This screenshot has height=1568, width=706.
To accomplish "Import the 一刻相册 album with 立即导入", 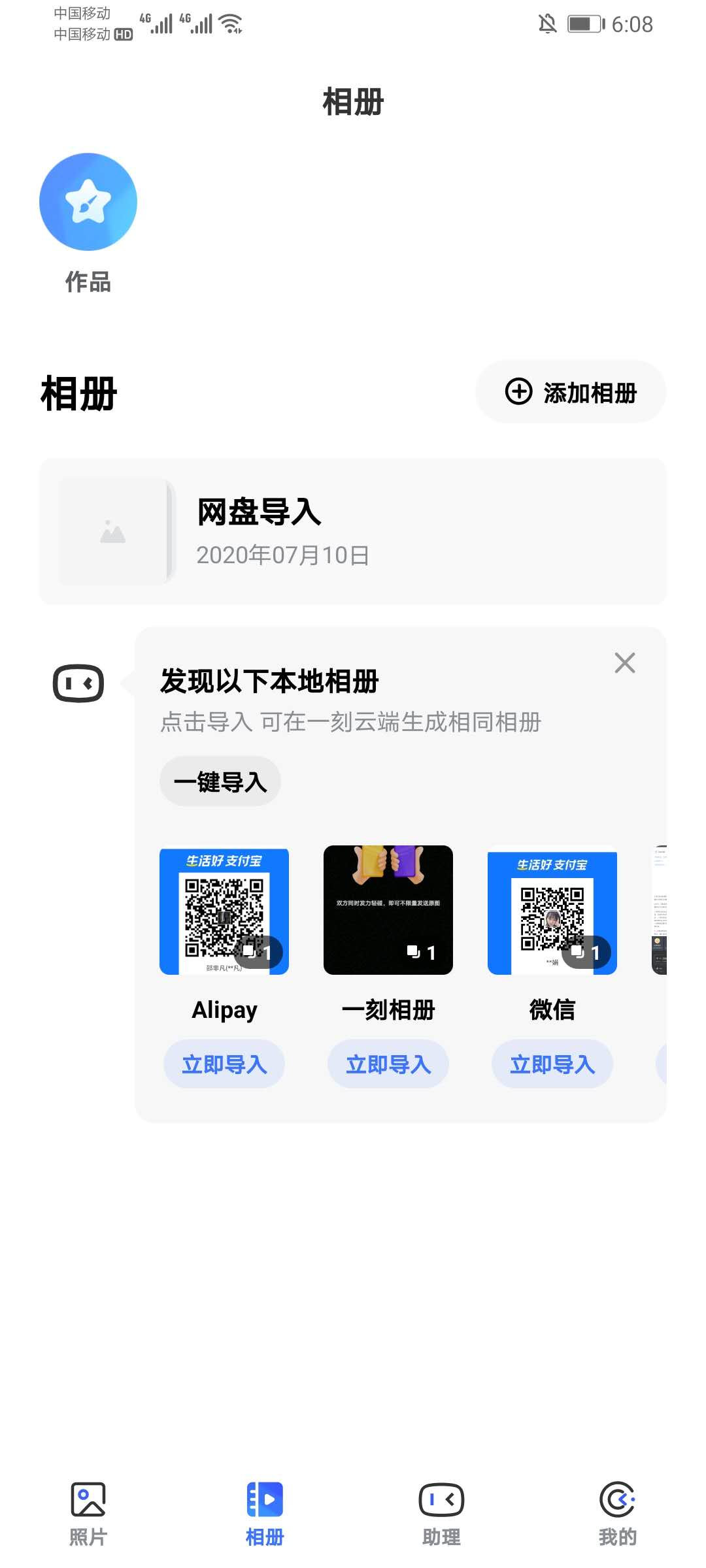I will [x=388, y=1064].
